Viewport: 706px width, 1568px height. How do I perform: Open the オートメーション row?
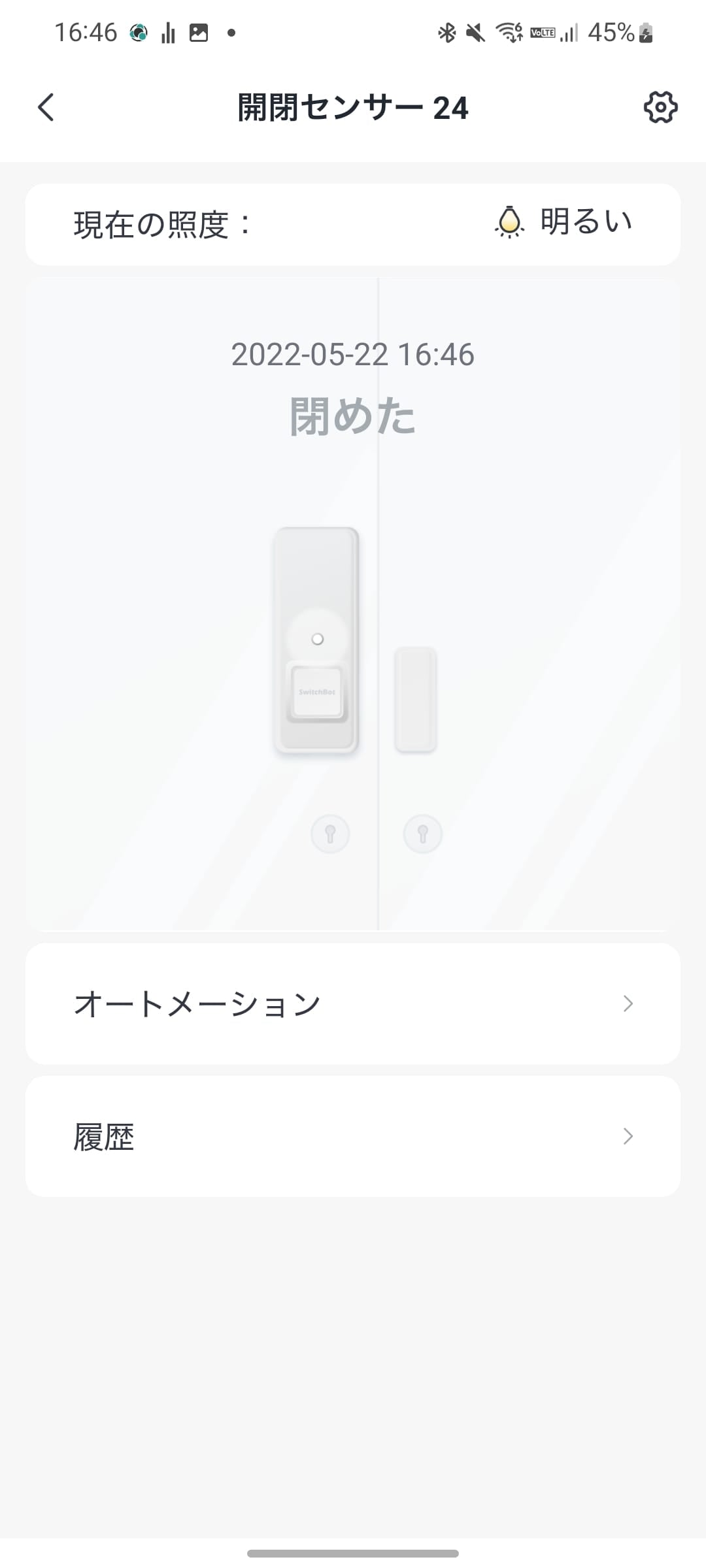[353, 1004]
